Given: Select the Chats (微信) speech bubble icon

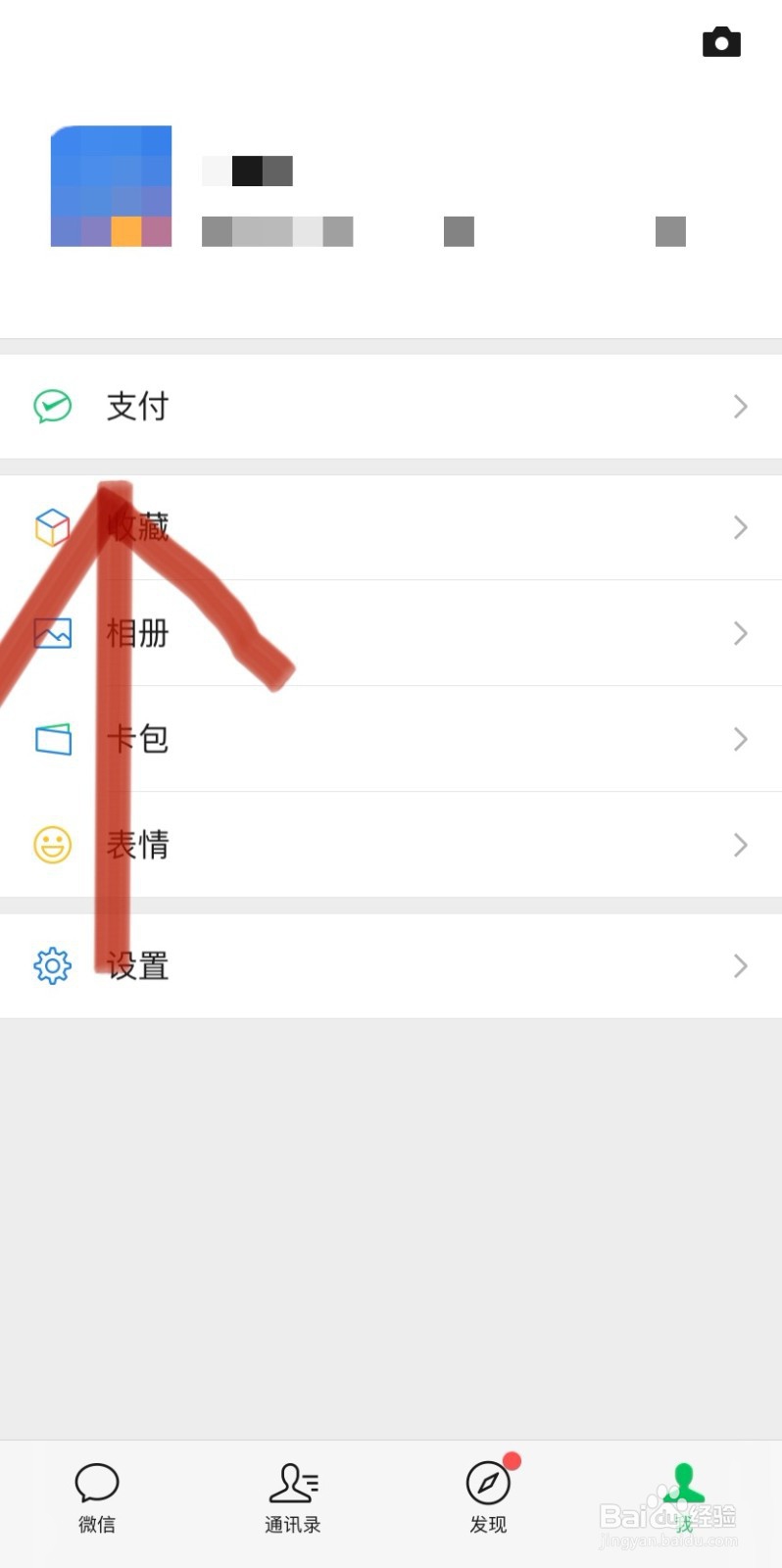Looking at the screenshot, I should point(96,1483).
